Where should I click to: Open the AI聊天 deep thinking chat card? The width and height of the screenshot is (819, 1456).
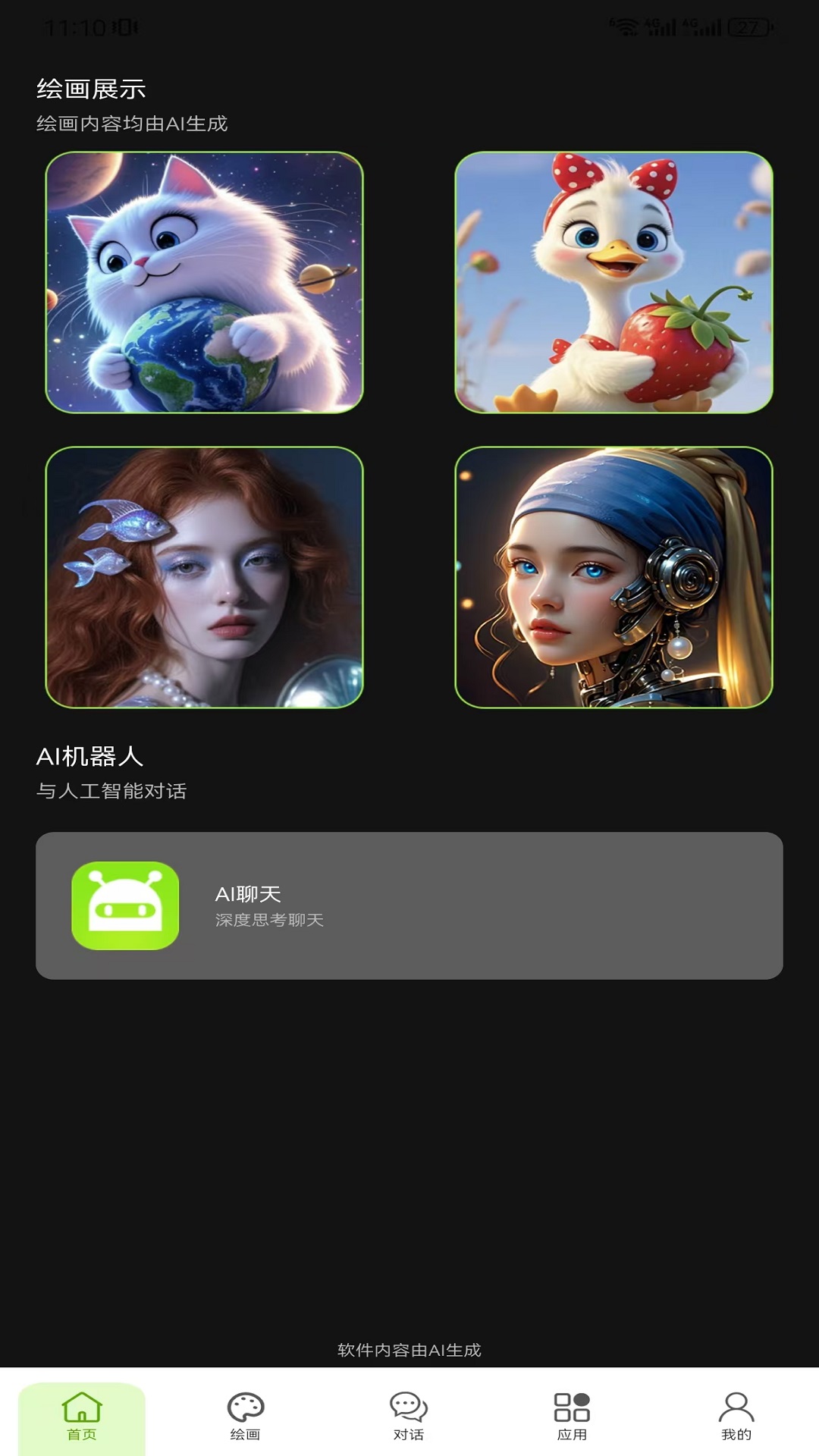tap(409, 904)
